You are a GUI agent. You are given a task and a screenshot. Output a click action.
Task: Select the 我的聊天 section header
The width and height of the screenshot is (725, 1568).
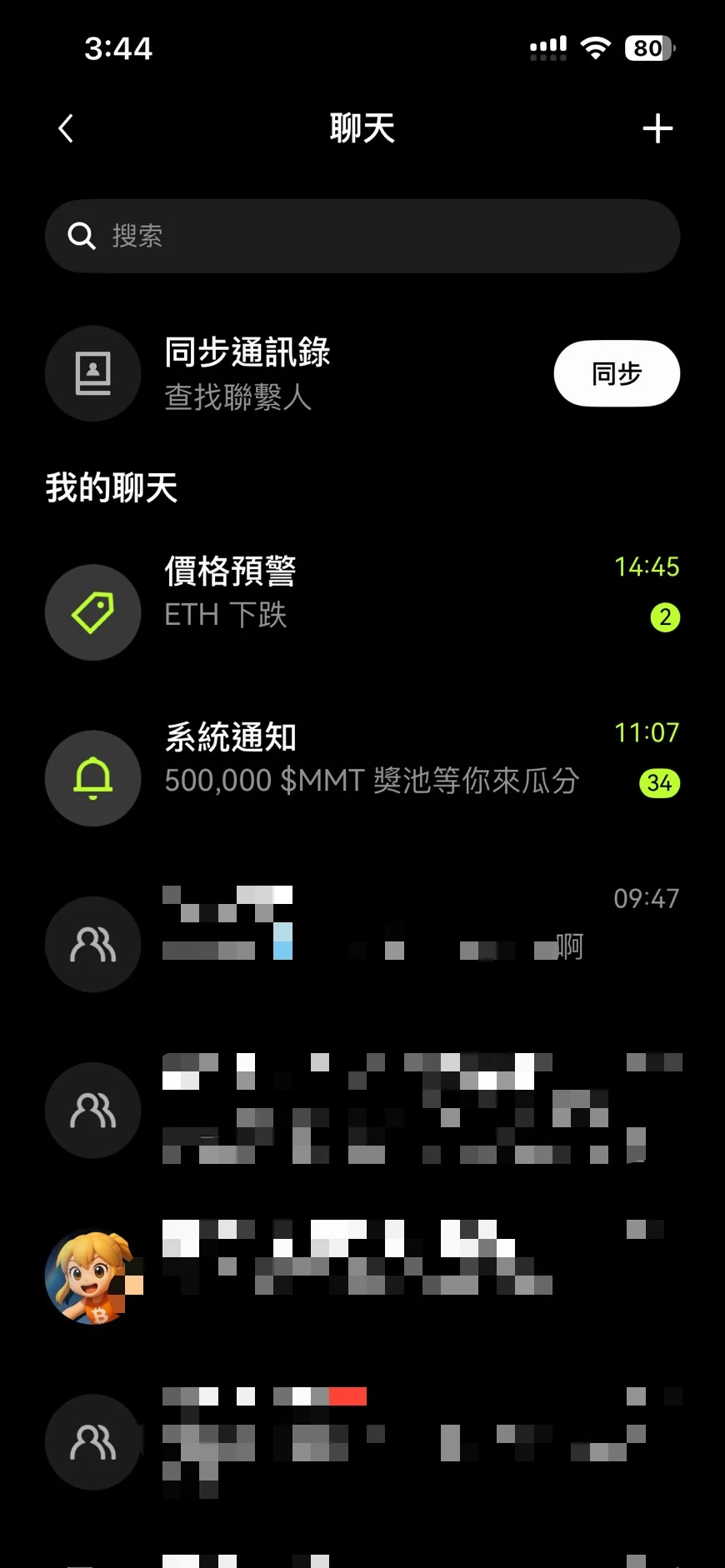111,487
